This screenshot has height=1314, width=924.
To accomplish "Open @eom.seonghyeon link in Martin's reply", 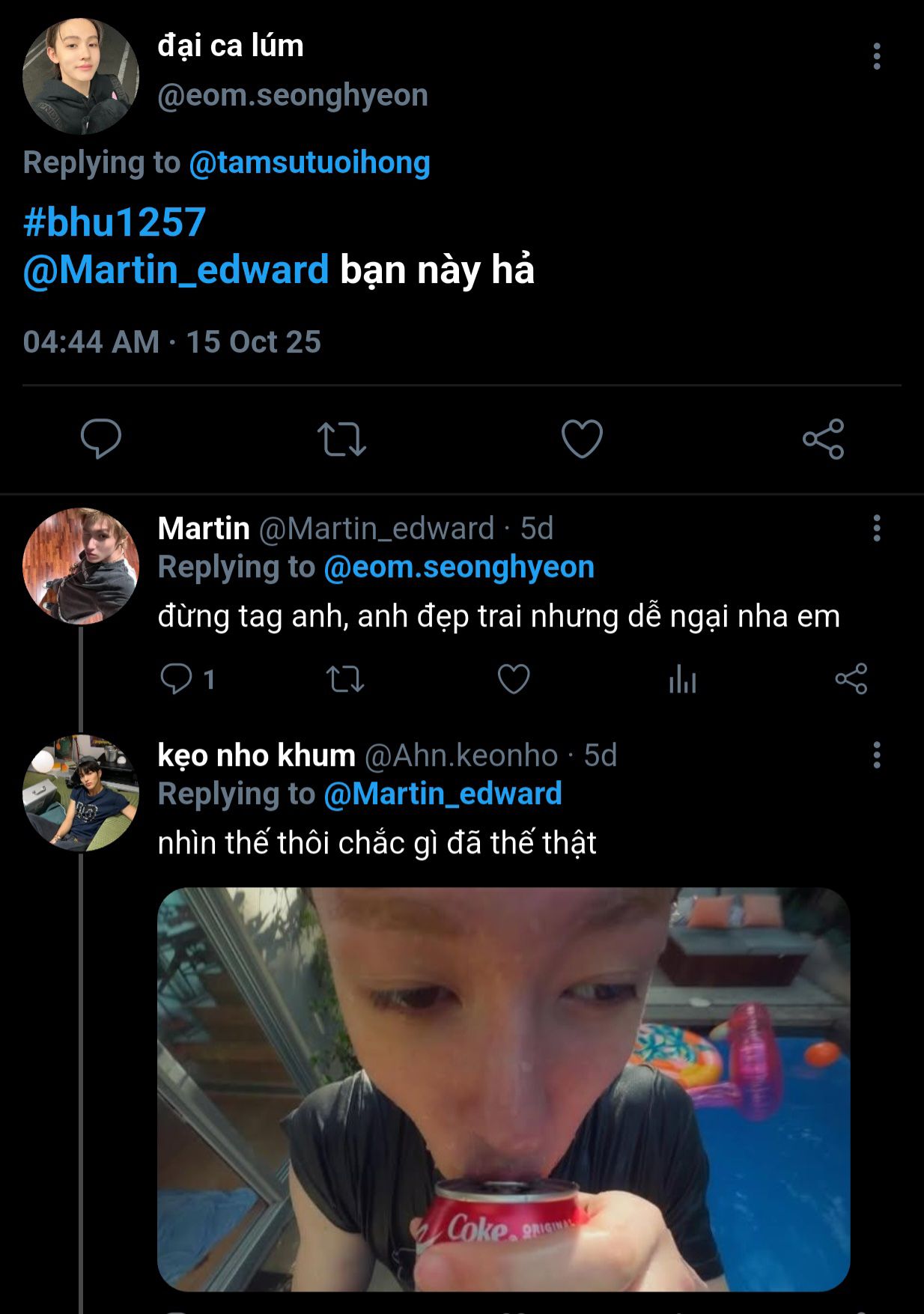I will 458,568.
